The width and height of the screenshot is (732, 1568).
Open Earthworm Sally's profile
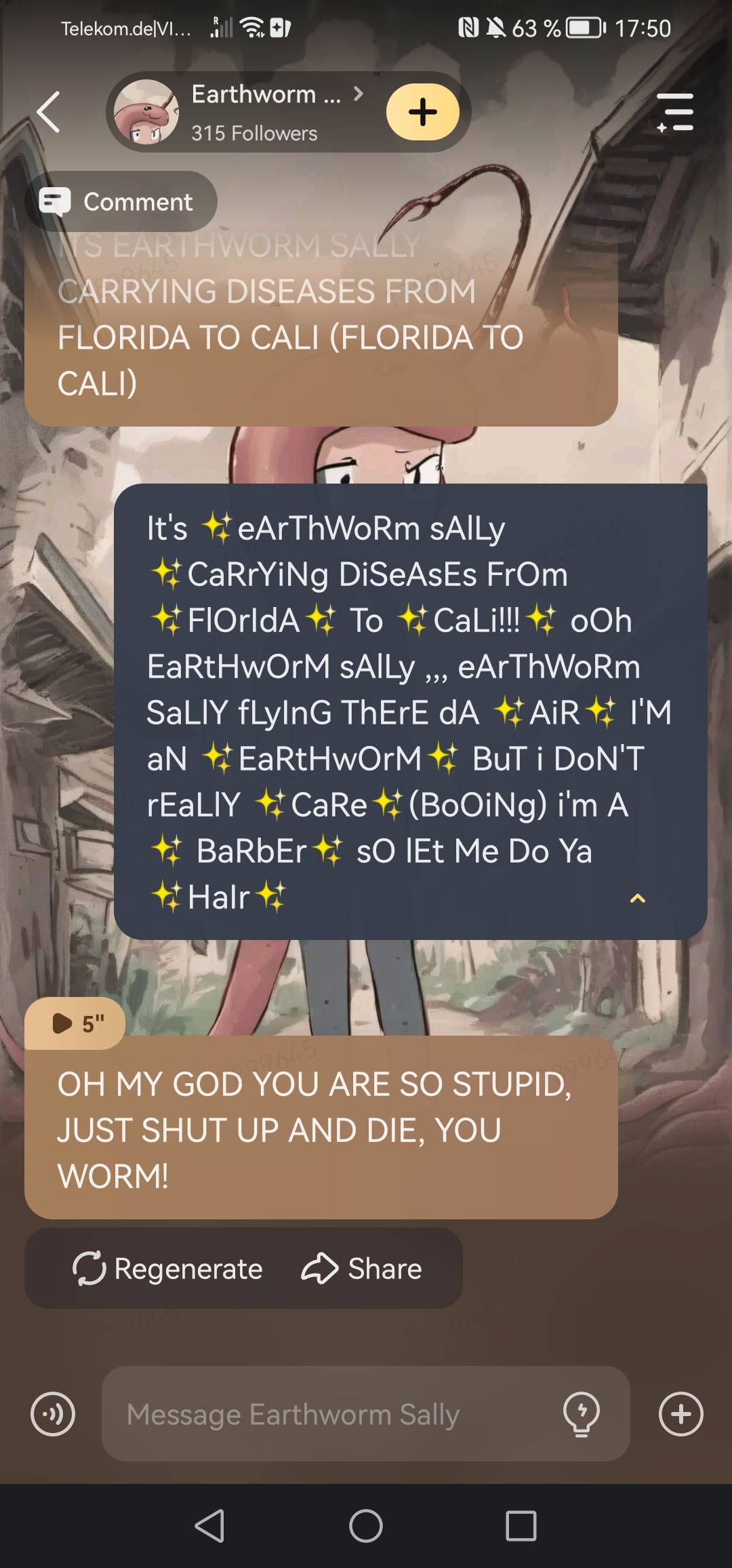[x=264, y=112]
